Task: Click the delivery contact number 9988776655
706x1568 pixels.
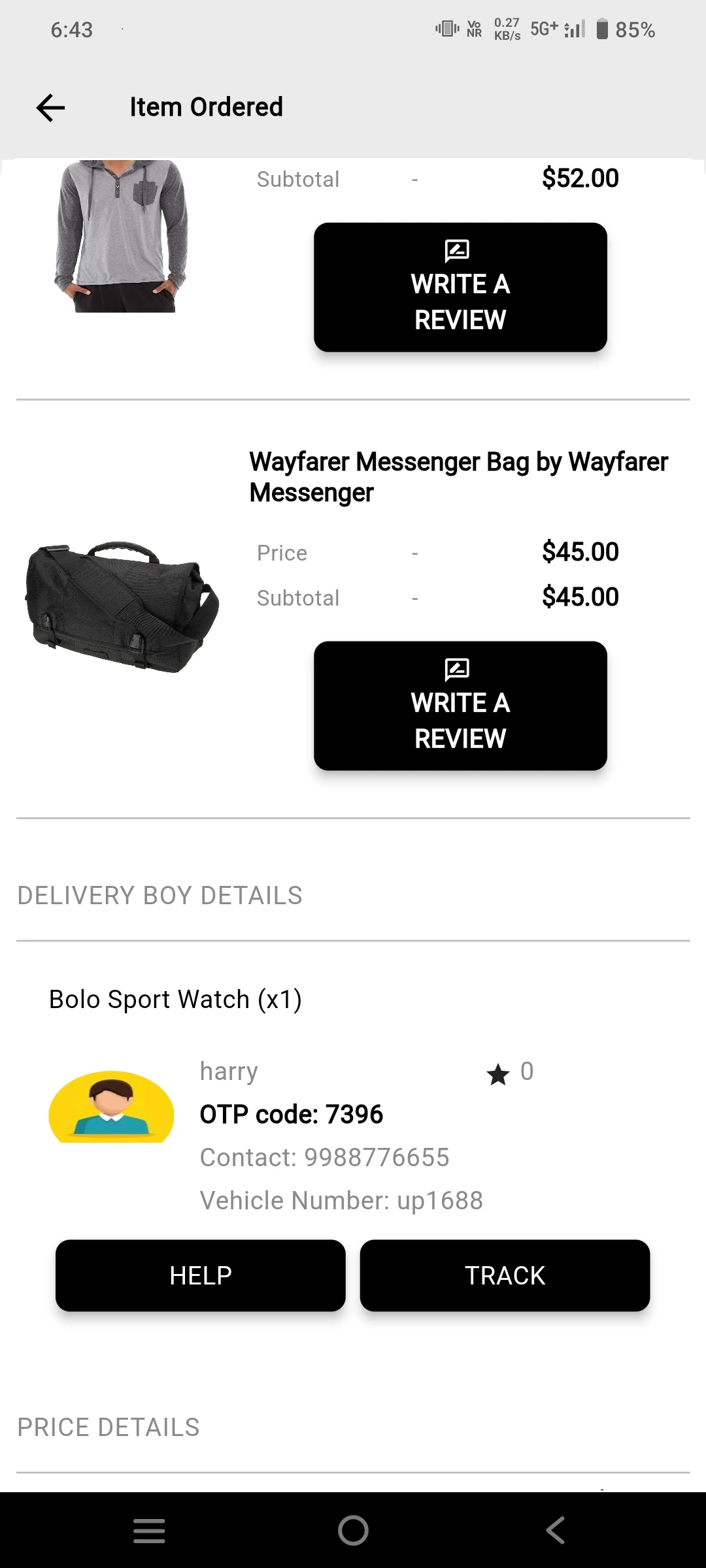Action: click(x=324, y=1157)
